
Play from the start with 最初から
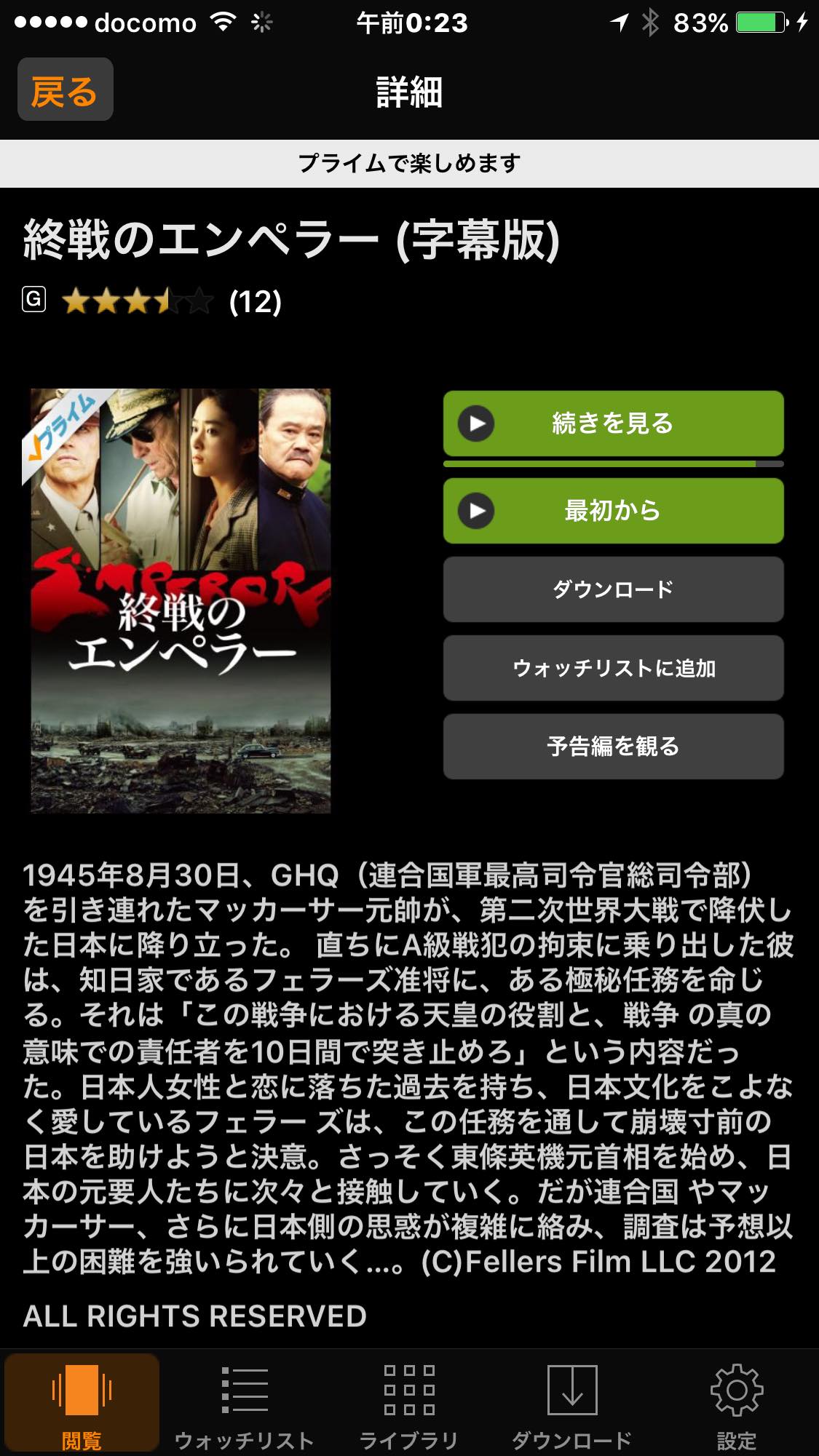tap(613, 511)
